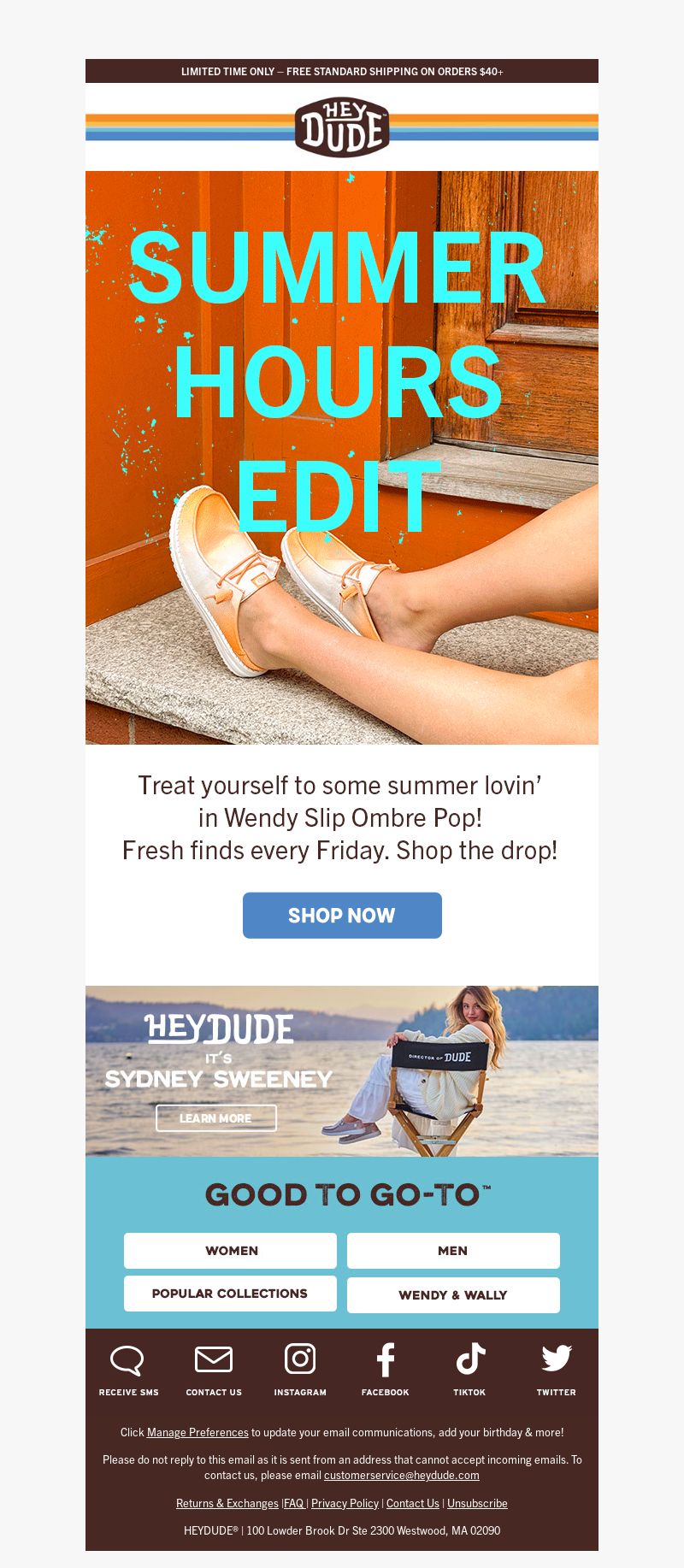Open the Wendy & Wally section
The image size is (684, 1568).
pos(453,1294)
